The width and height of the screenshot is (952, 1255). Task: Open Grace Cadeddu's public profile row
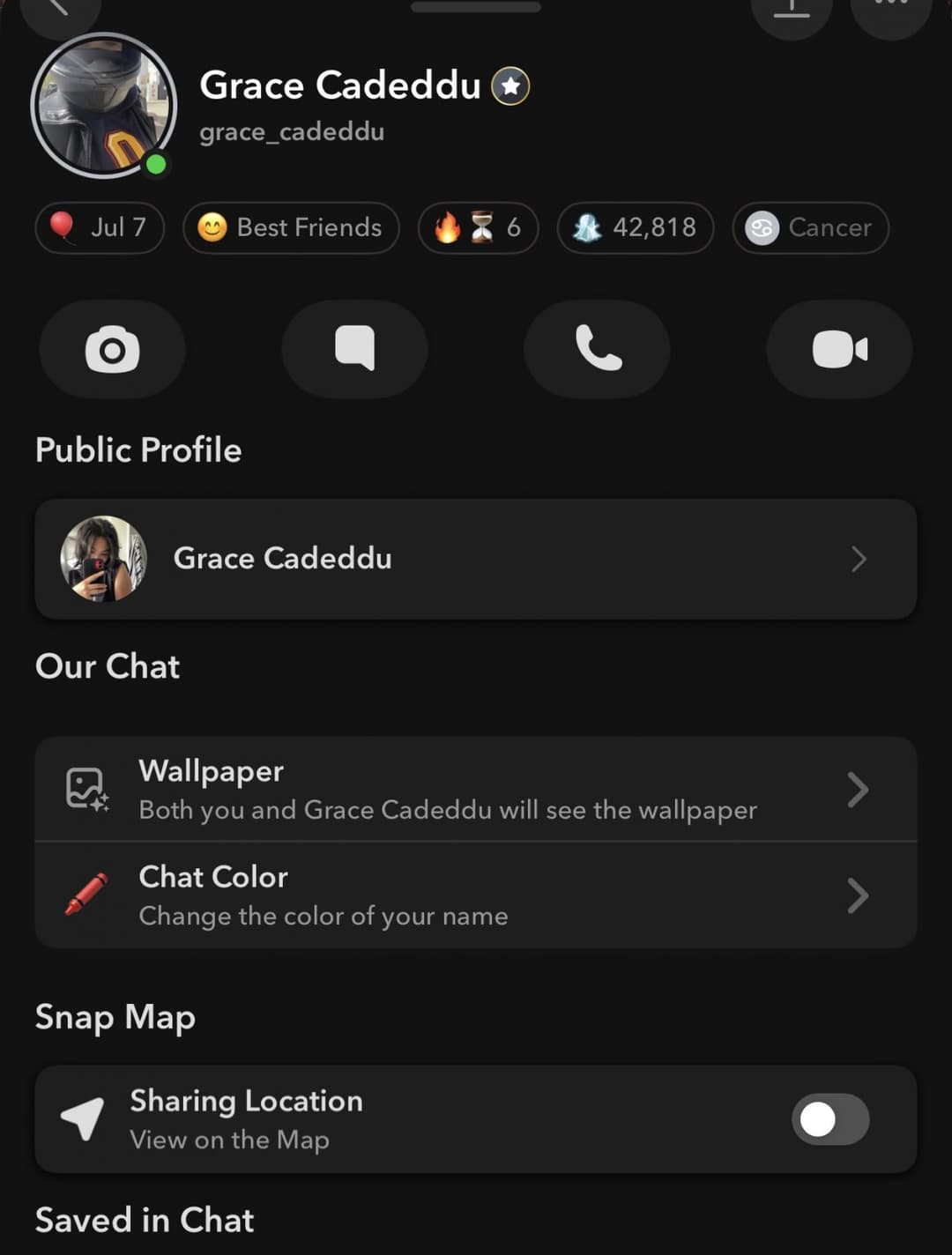pos(476,559)
